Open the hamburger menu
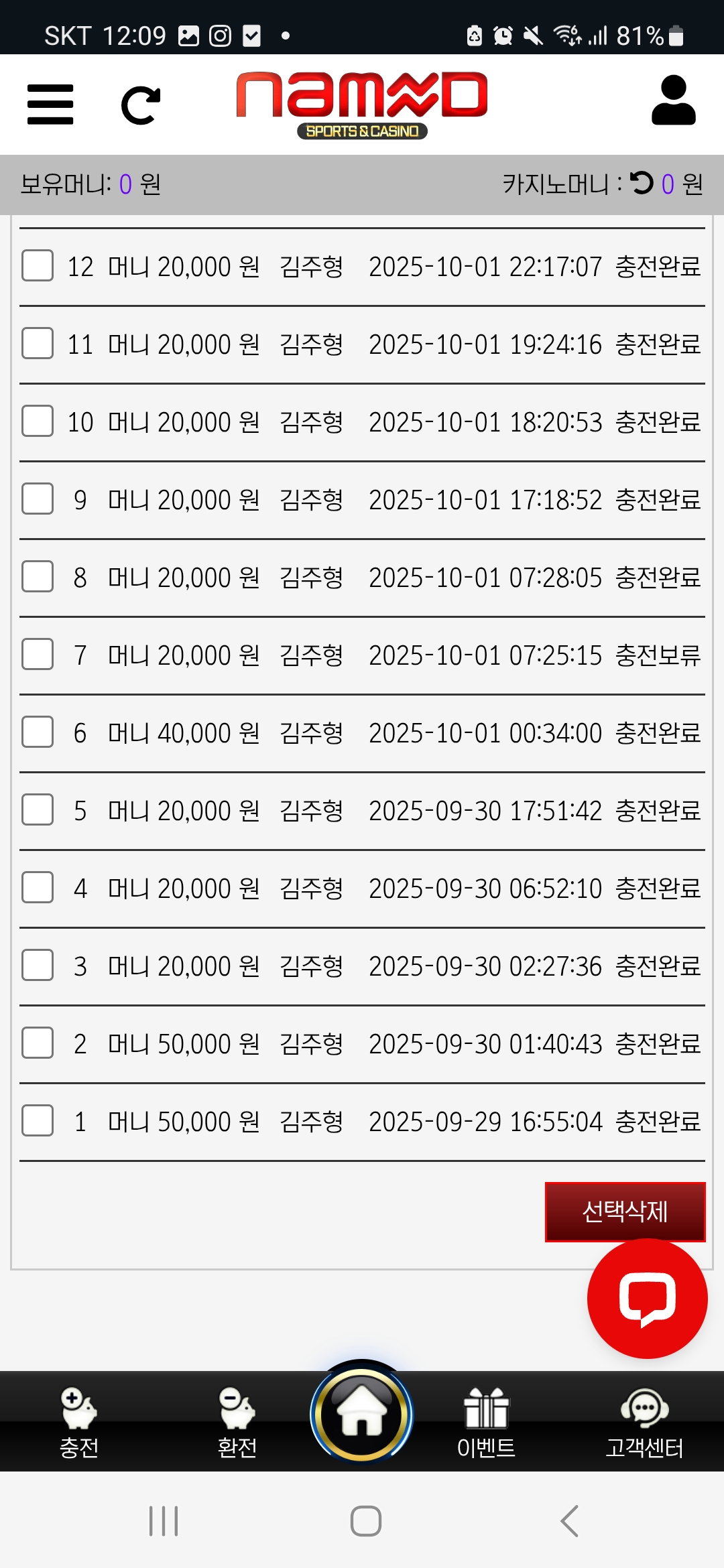Image resolution: width=724 pixels, height=1568 pixels. click(50, 105)
